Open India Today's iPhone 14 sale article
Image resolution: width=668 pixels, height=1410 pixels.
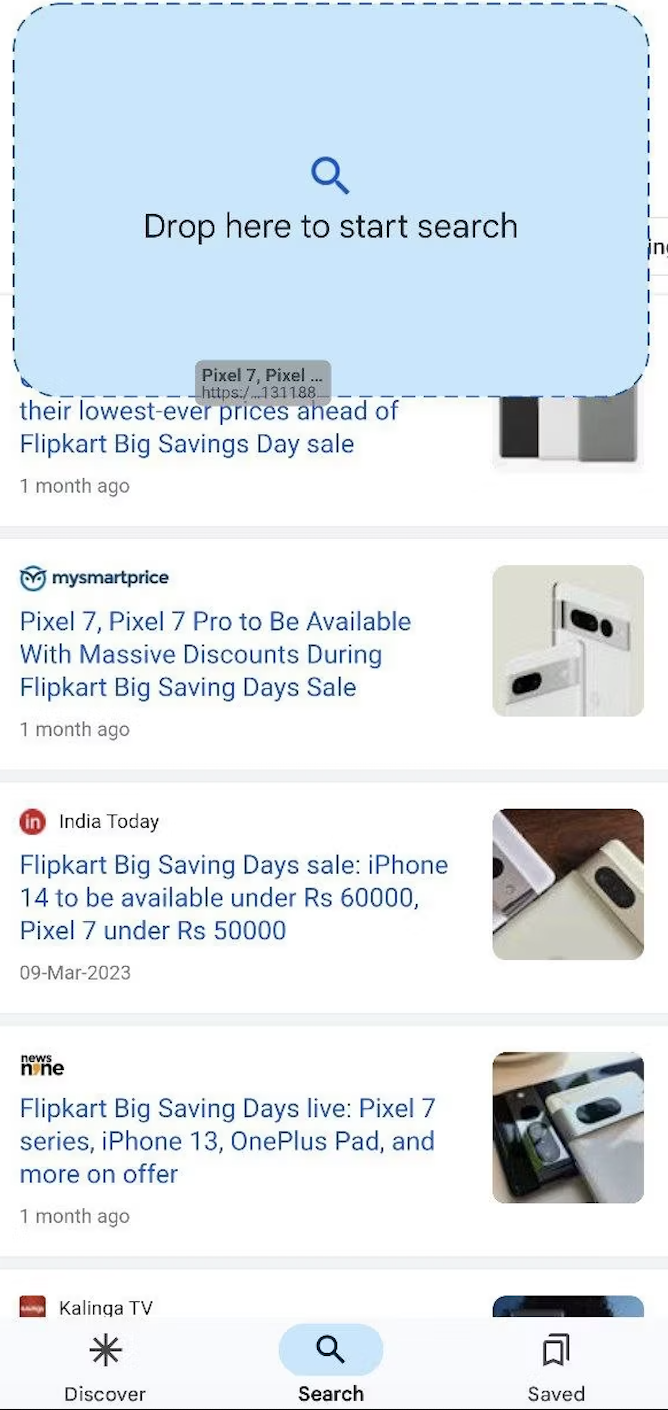point(234,897)
